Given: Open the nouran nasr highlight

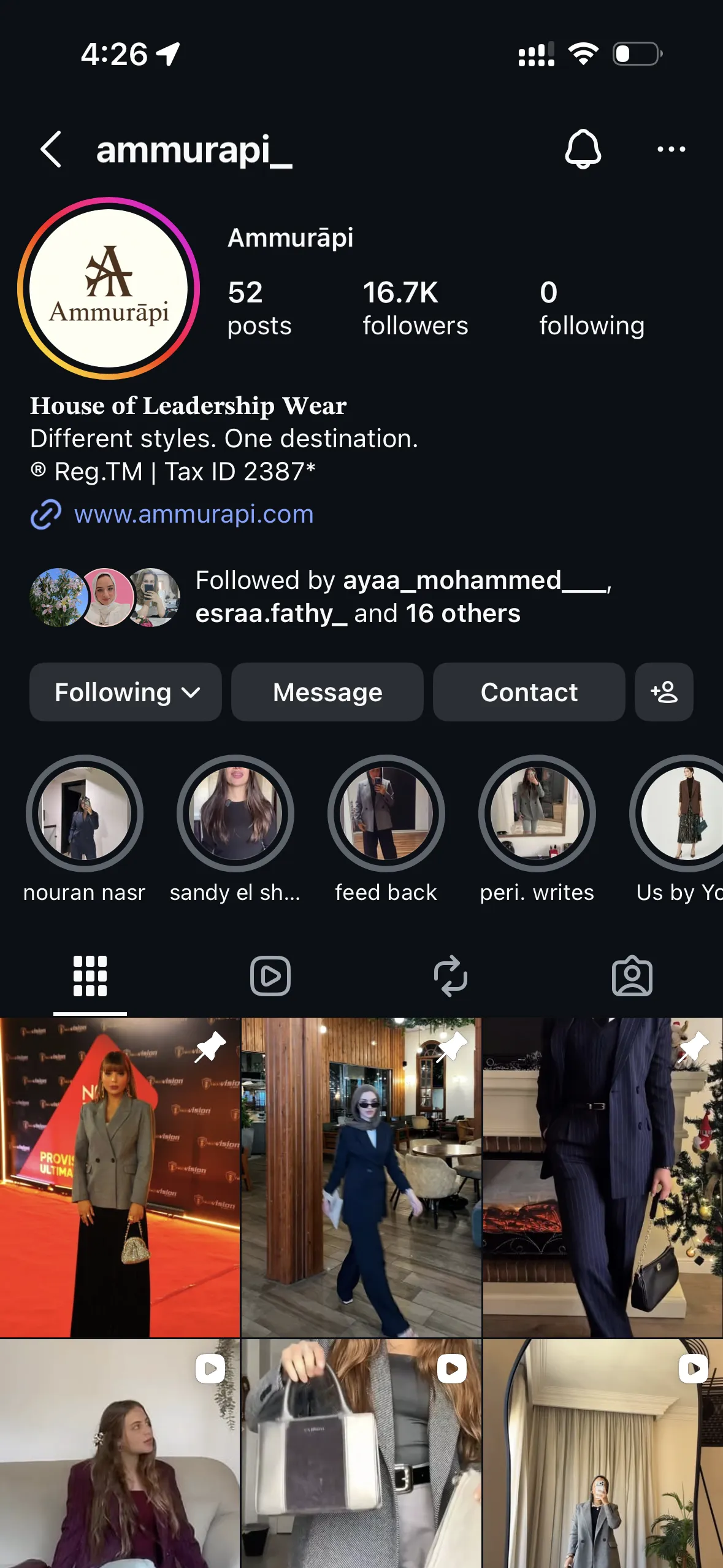Looking at the screenshot, I should [x=85, y=813].
